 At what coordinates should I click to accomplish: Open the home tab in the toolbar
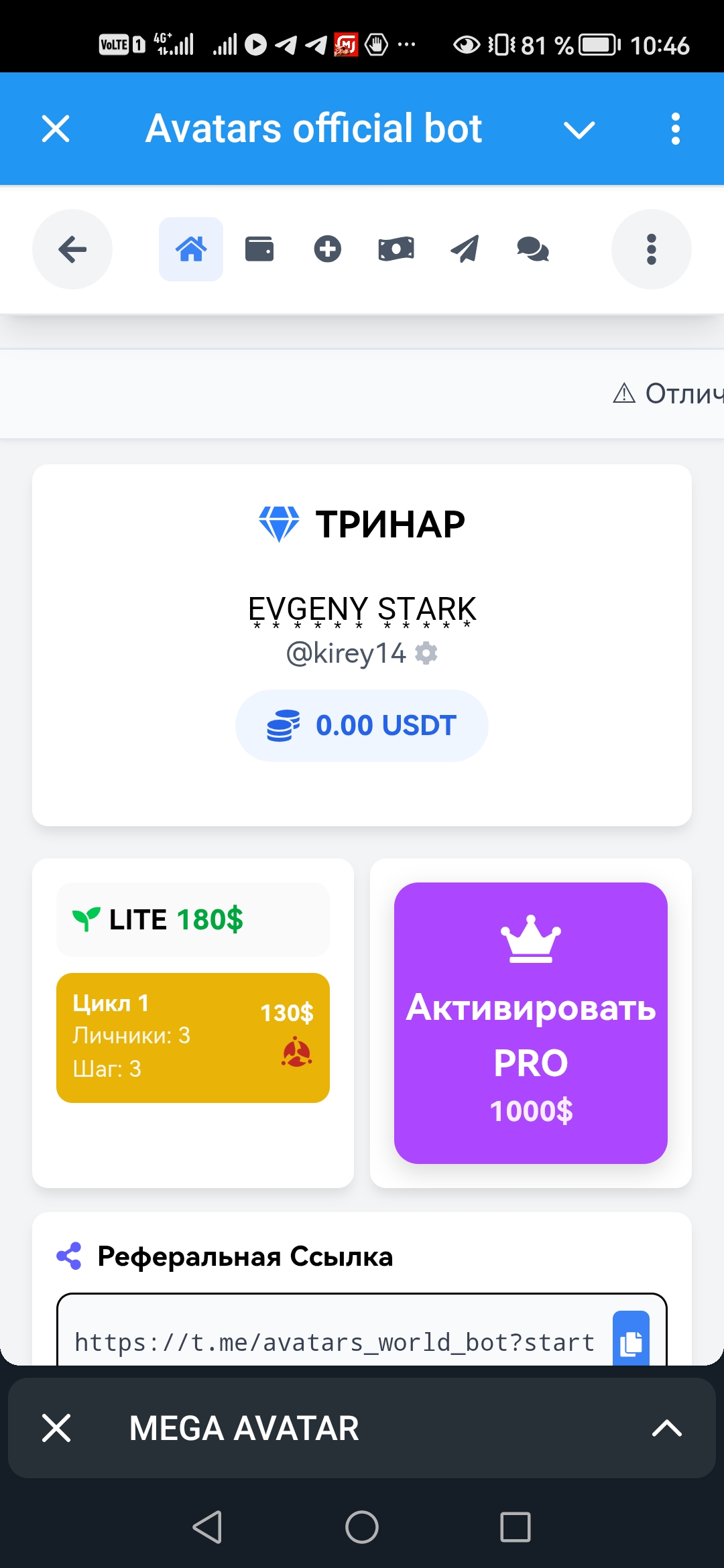click(191, 249)
